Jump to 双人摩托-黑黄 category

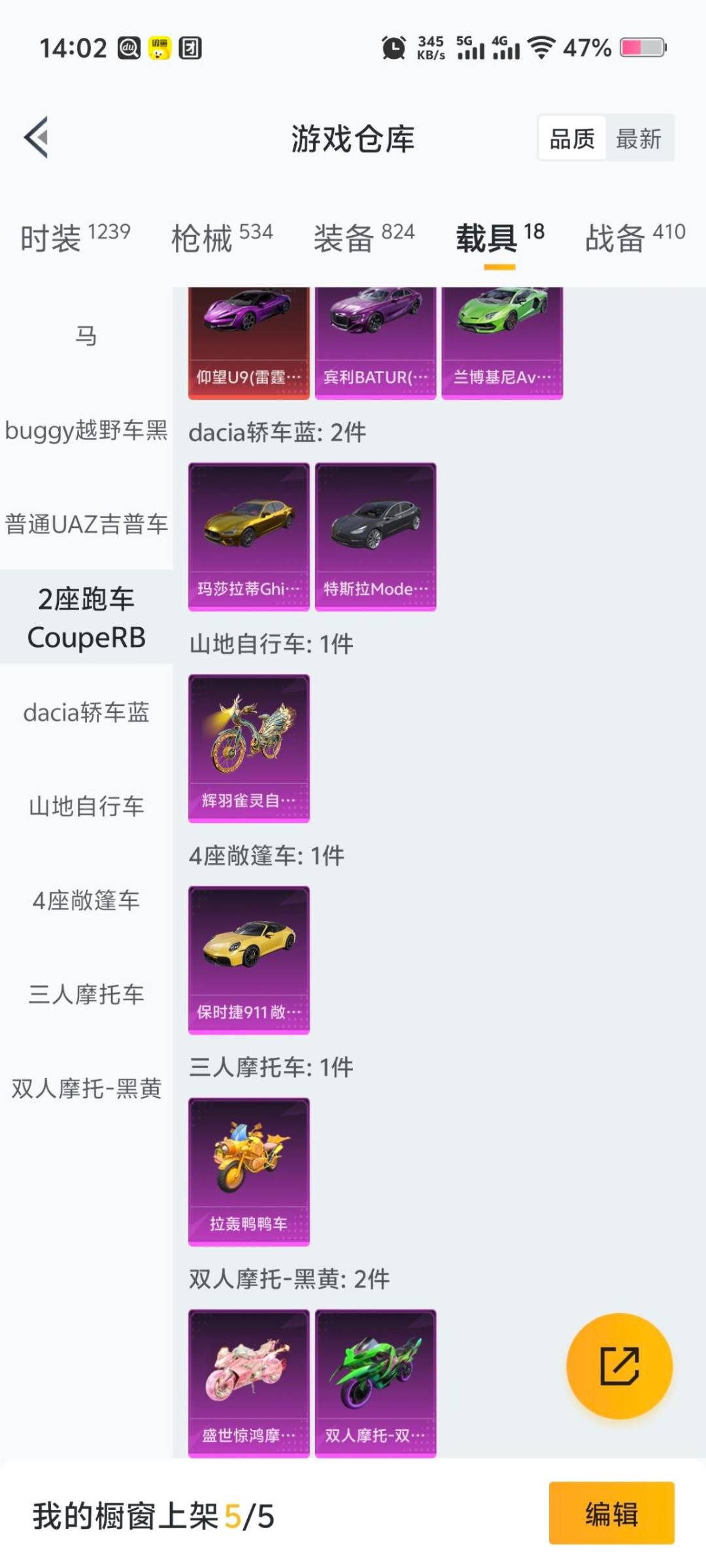pyautogui.click(x=86, y=1088)
